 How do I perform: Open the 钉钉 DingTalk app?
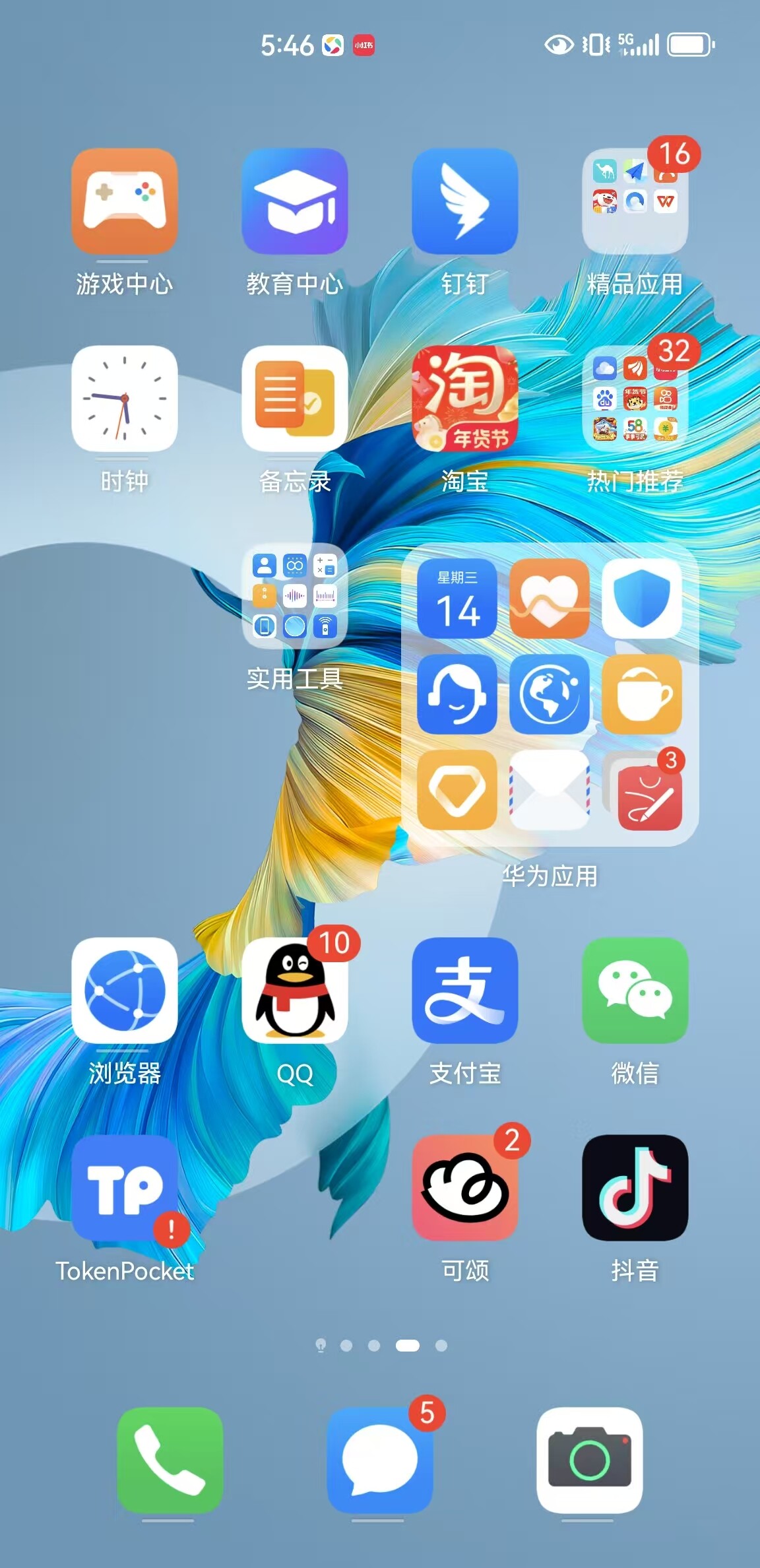click(x=464, y=201)
